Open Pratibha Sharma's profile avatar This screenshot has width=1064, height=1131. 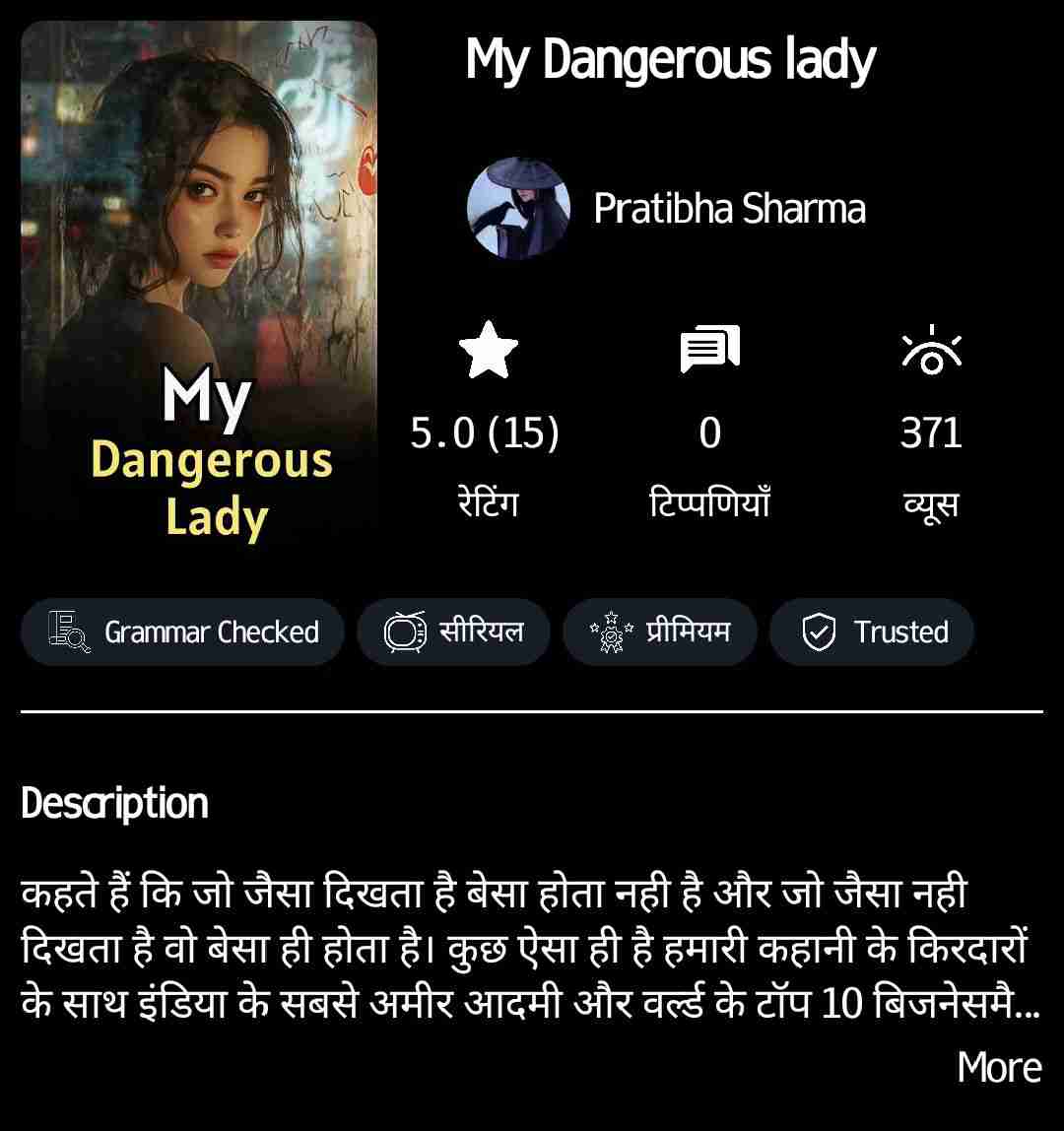pos(517,208)
